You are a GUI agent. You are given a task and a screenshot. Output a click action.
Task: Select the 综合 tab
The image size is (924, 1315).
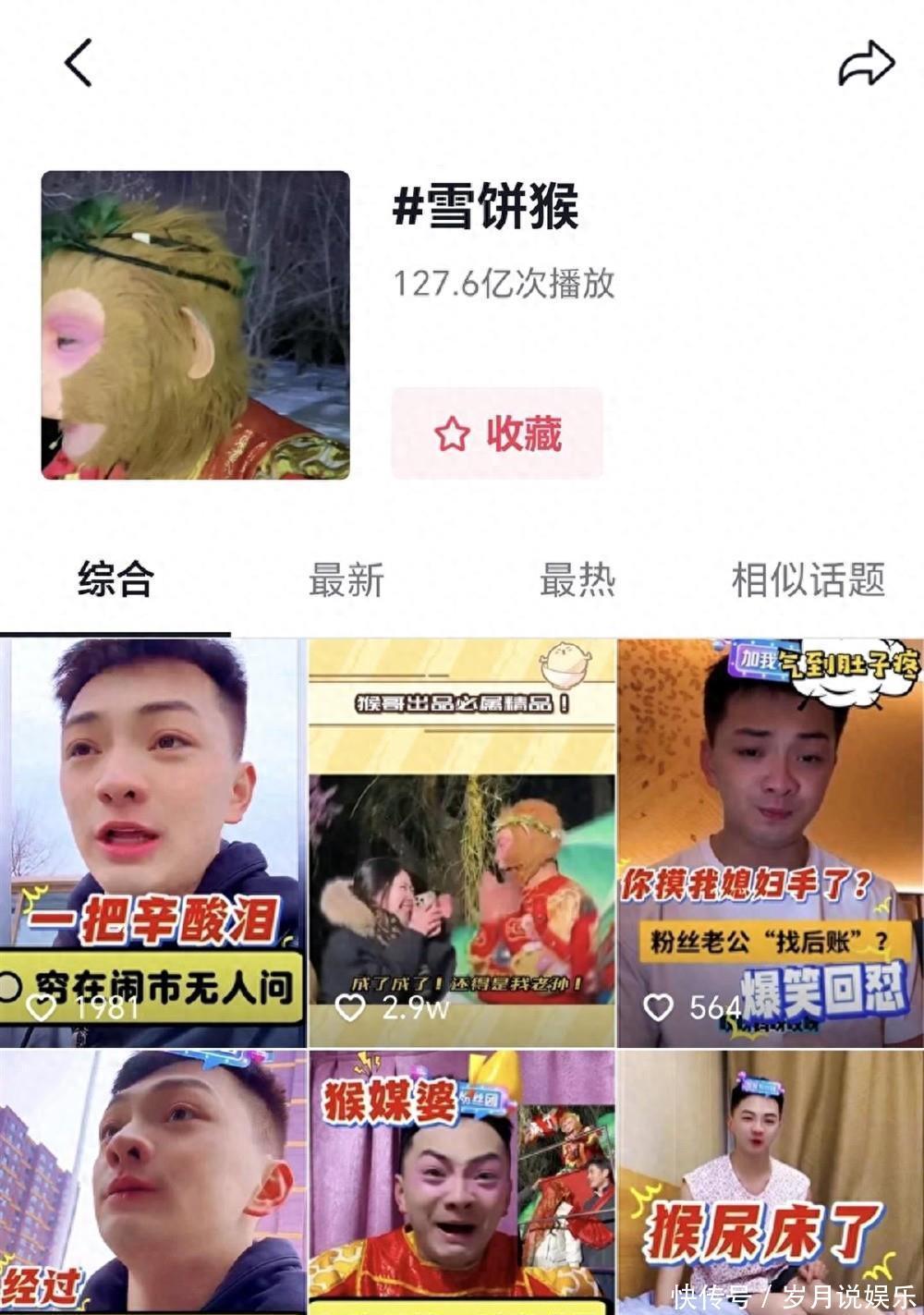pyautogui.click(x=115, y=580)
